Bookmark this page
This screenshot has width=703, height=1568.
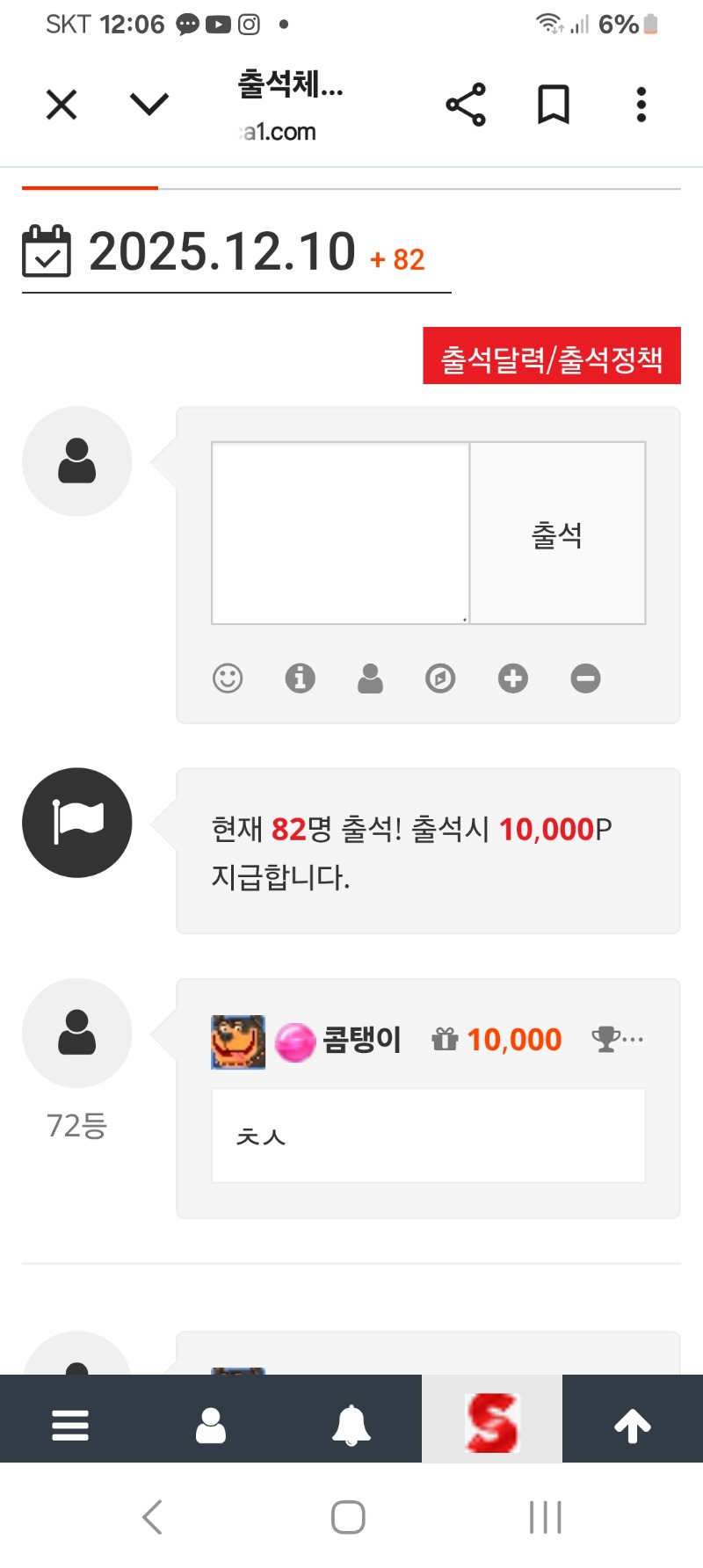tap(554, 105)
